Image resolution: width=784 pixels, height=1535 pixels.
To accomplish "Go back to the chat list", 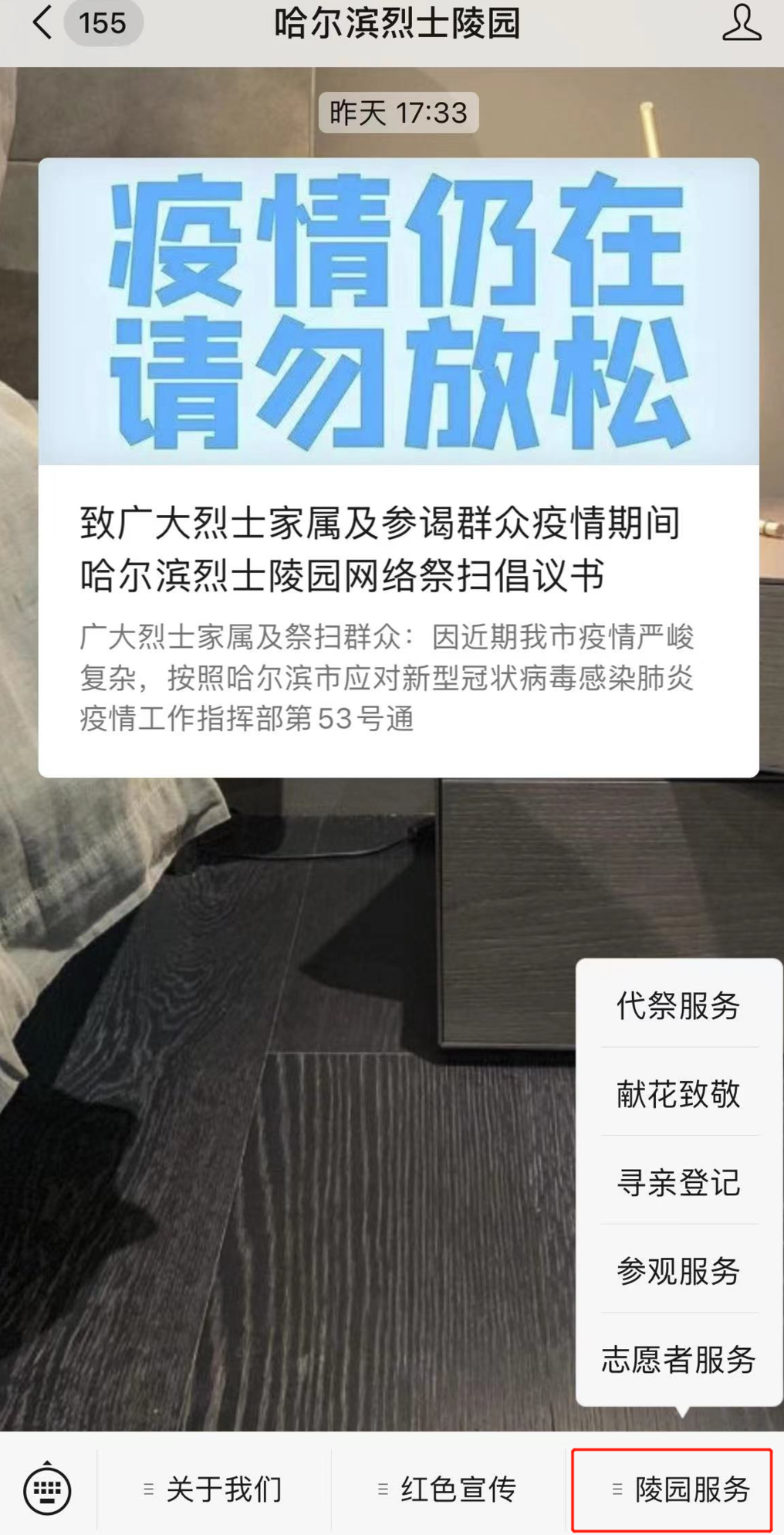I will [x=43, y=23].
